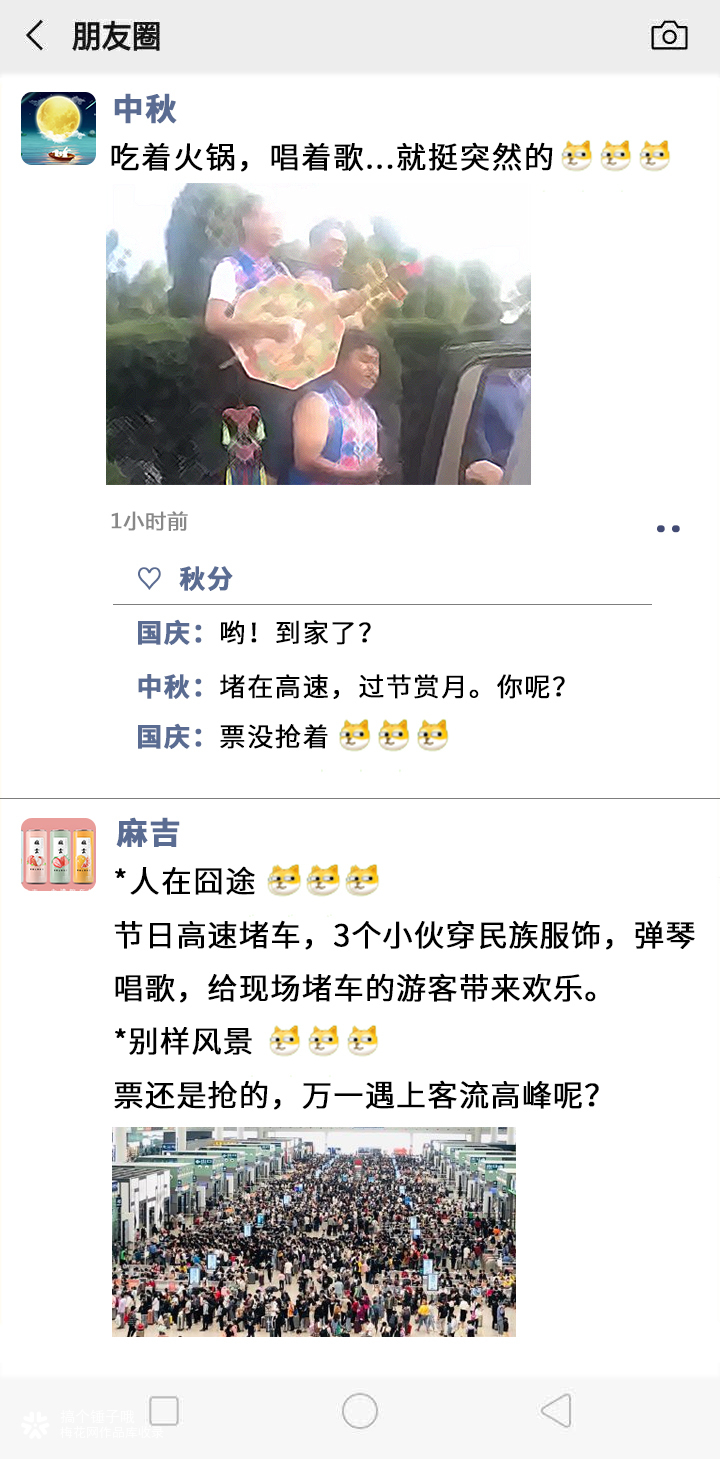Screen dimensions: 720x1460
Task: View the photo in 中秋's post
Action: (x=318, y=334)
